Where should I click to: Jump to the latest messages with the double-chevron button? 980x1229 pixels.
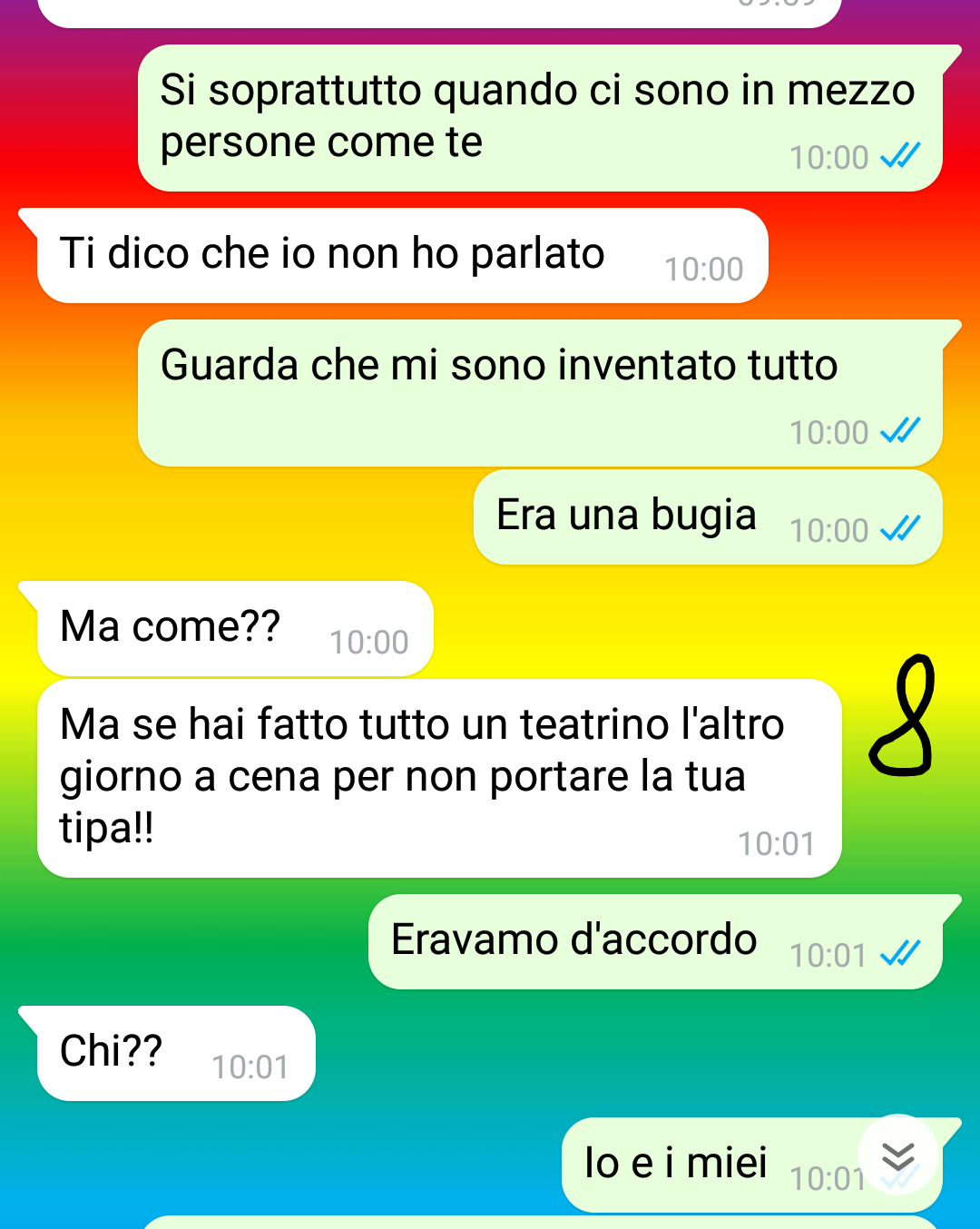pos(897,1155)
